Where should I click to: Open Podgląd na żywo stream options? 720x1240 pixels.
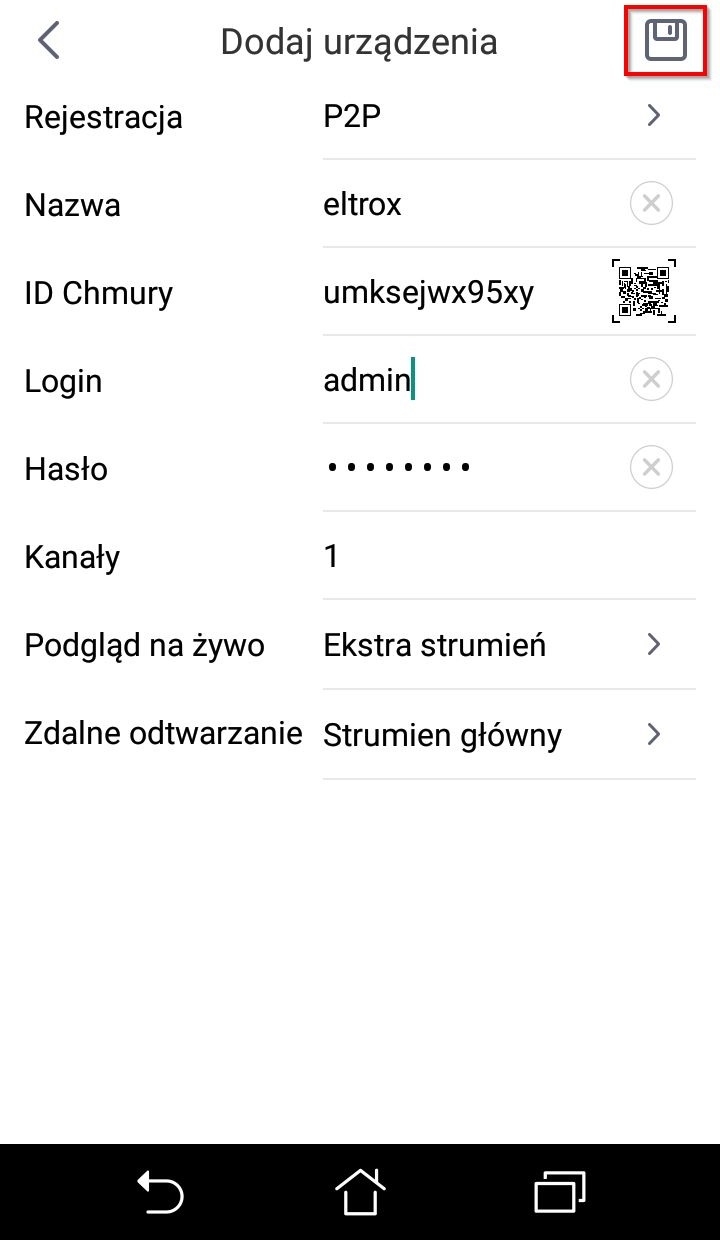click(x=509, y=645)
